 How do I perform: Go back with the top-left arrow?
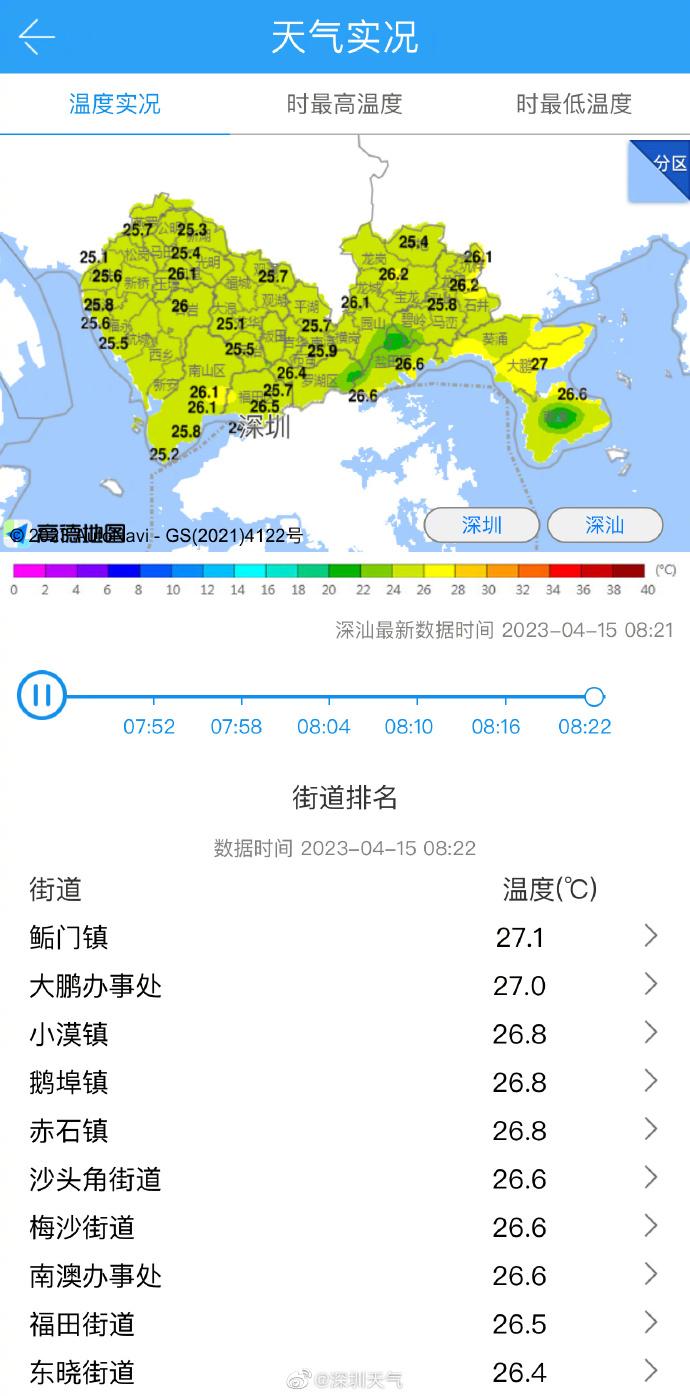click(37, 37)
